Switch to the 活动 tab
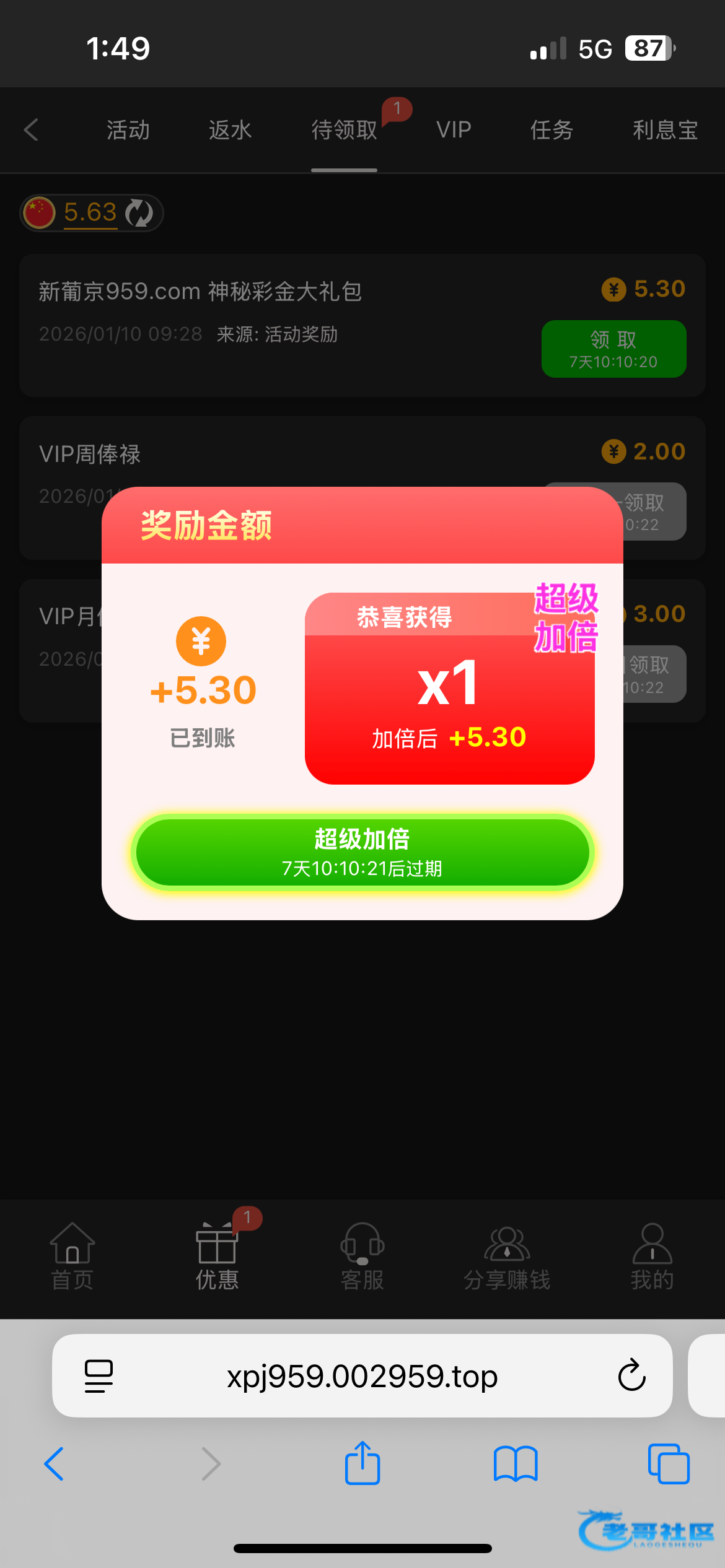 point(128,130)
